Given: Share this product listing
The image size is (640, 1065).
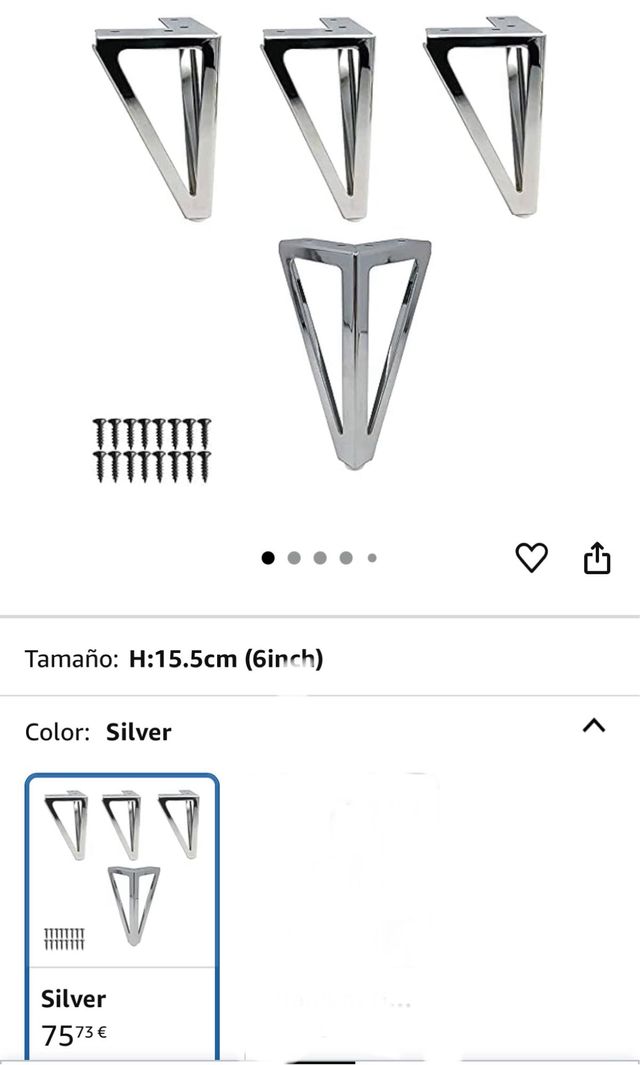Looking at the screenshot, I should click(597, 558).
